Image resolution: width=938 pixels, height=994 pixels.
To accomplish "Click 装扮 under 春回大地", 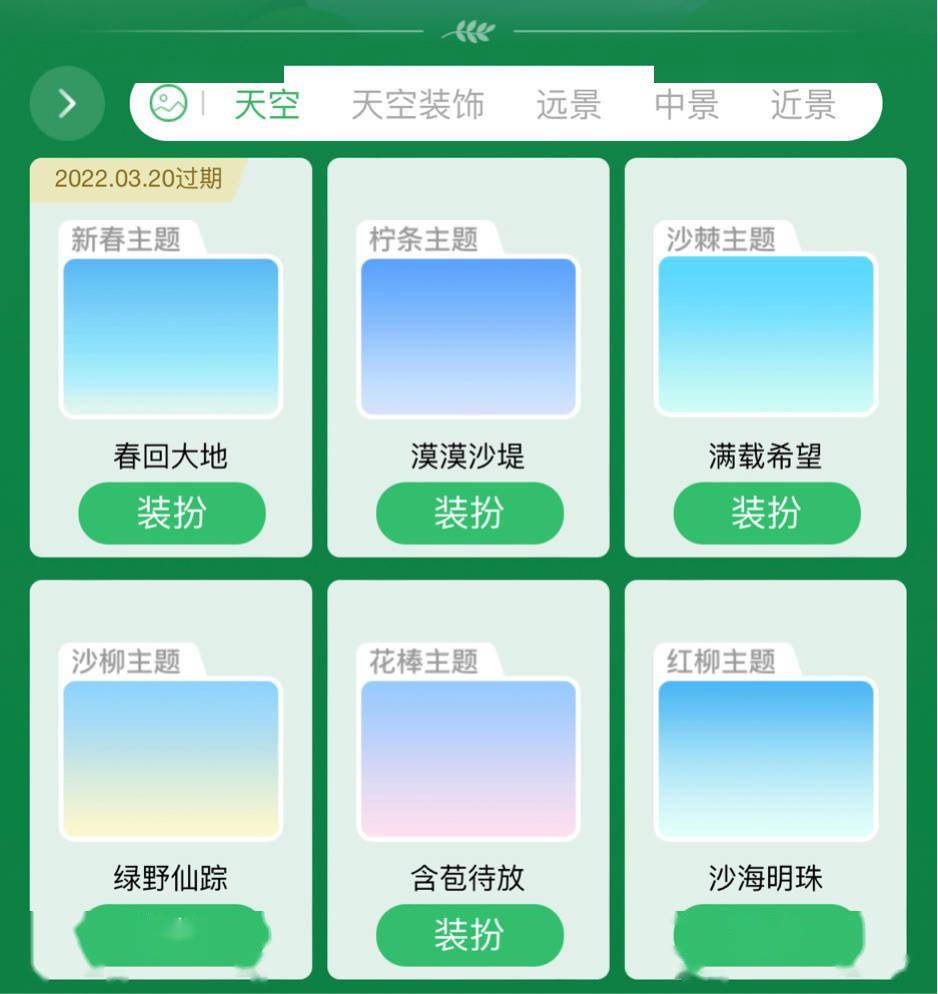I will [x=171, y=513].
